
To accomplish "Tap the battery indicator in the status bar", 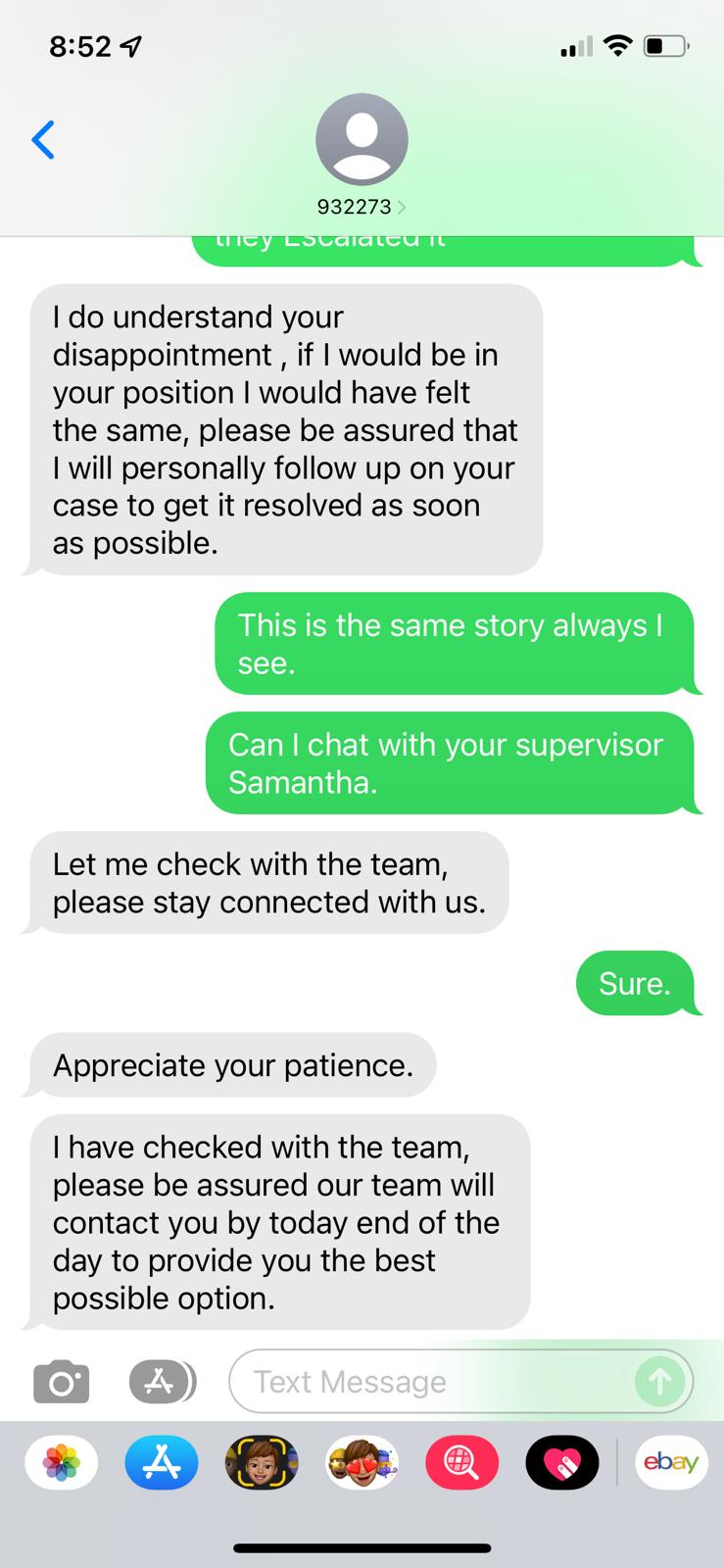I will point(664,45).
